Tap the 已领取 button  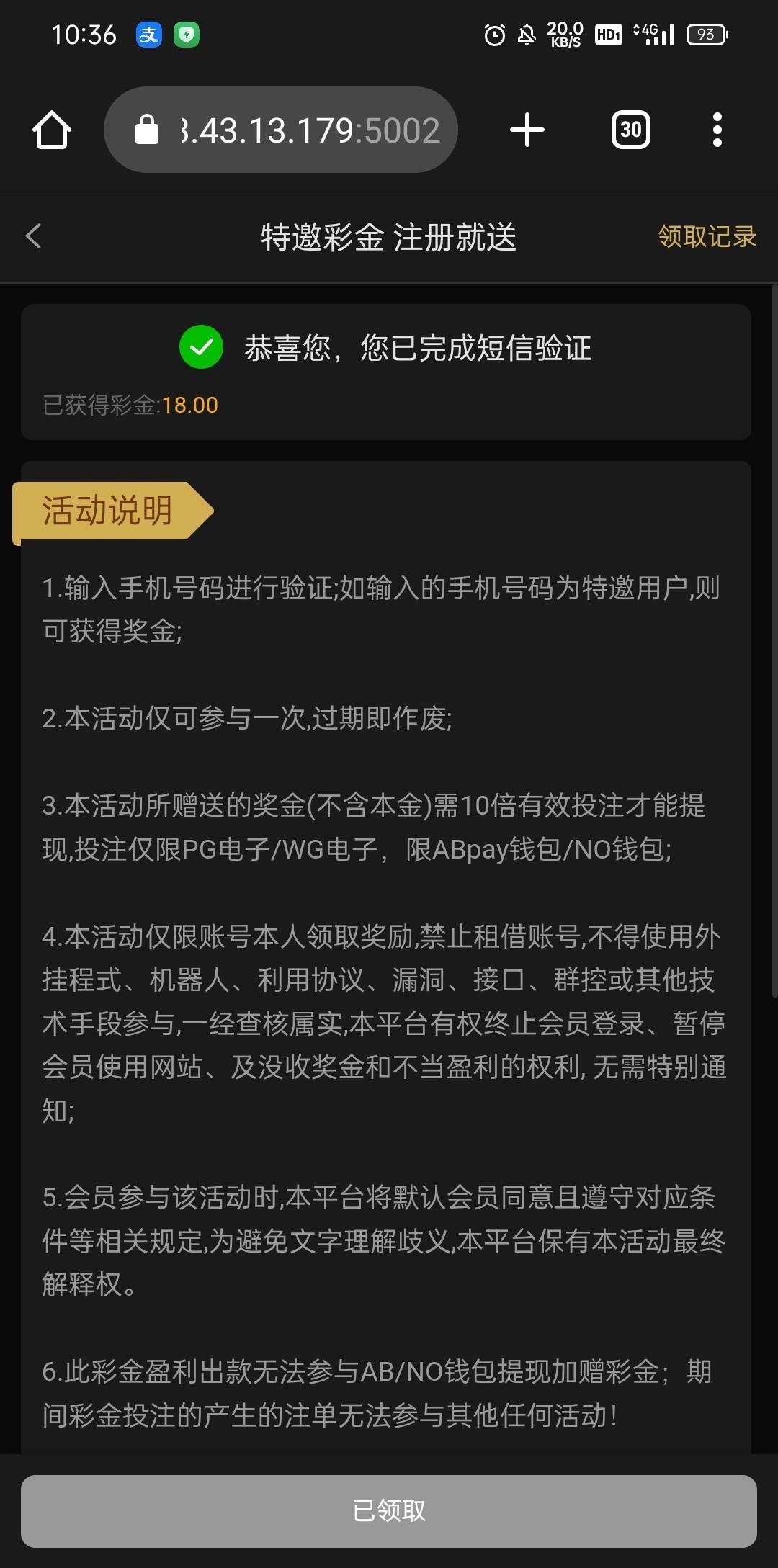click(x=389, y=1510)
